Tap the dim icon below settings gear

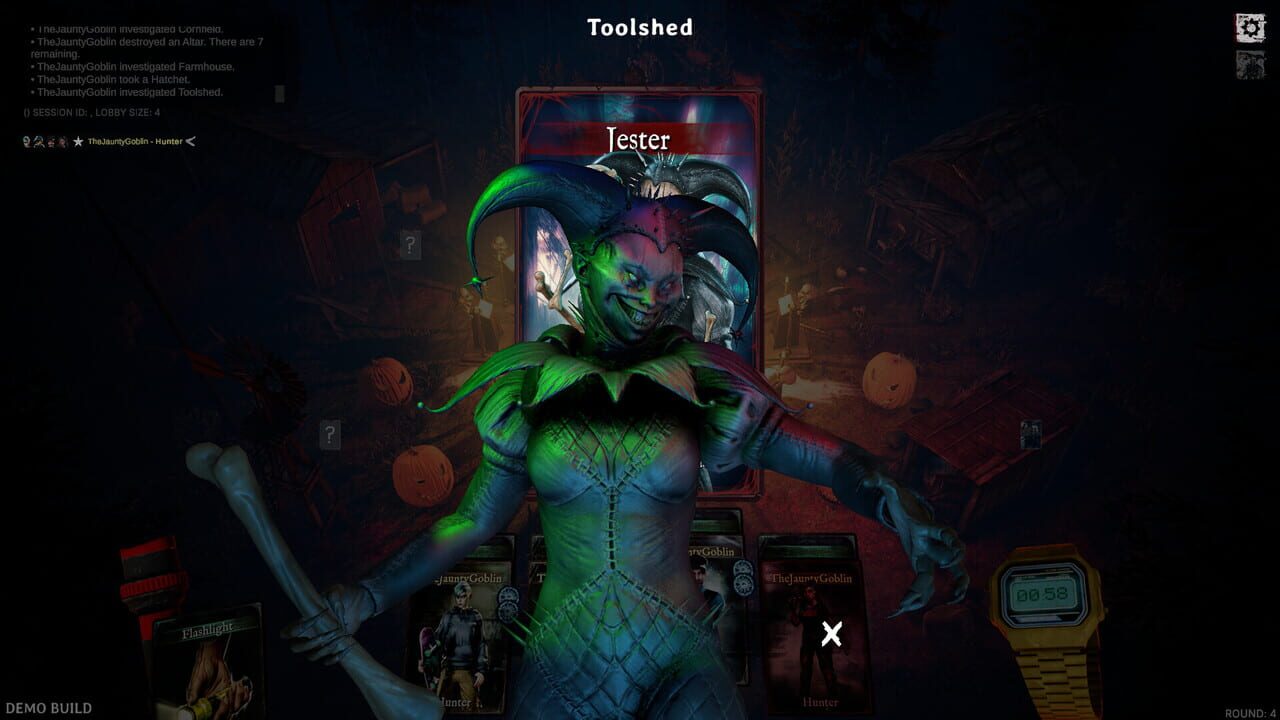click(1250, 65)
